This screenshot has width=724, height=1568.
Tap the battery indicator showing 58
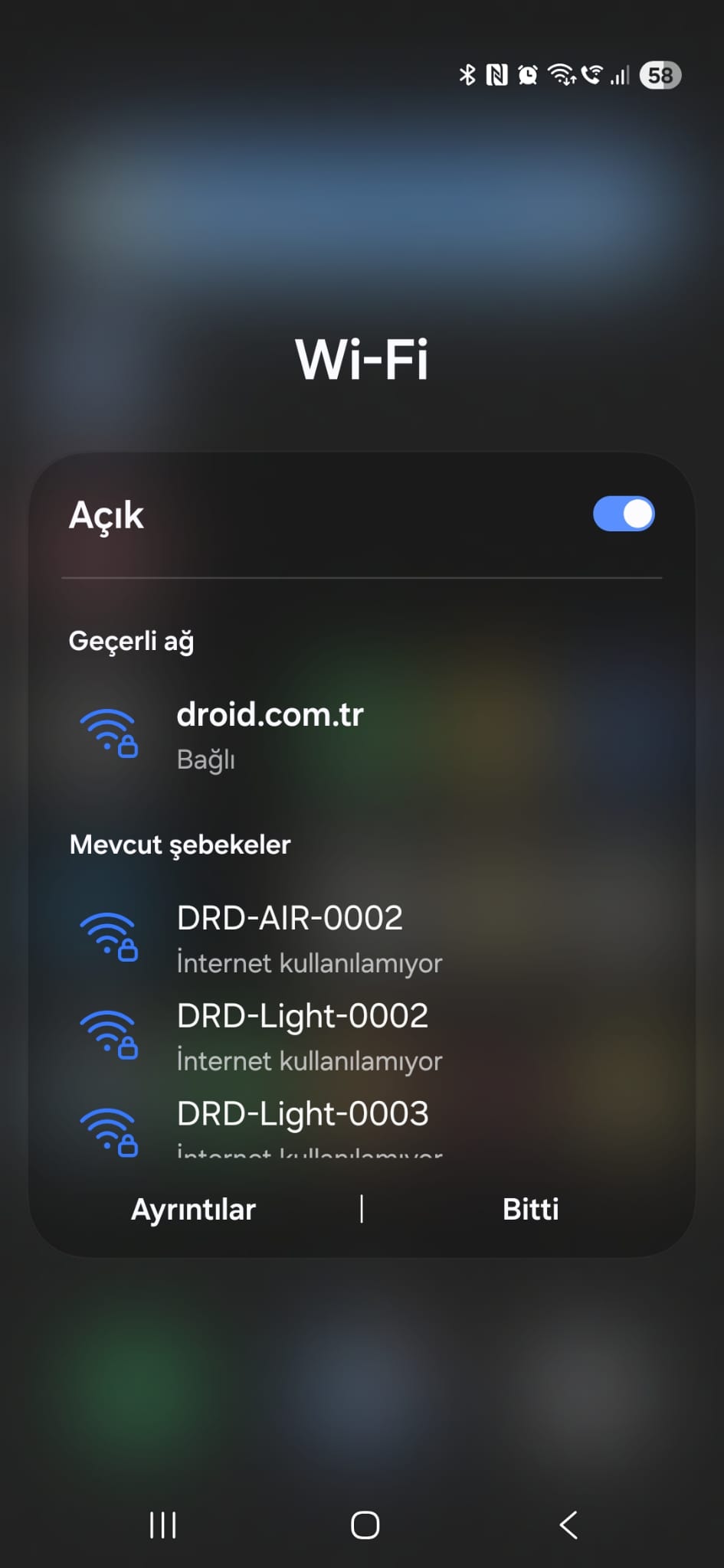660,74
